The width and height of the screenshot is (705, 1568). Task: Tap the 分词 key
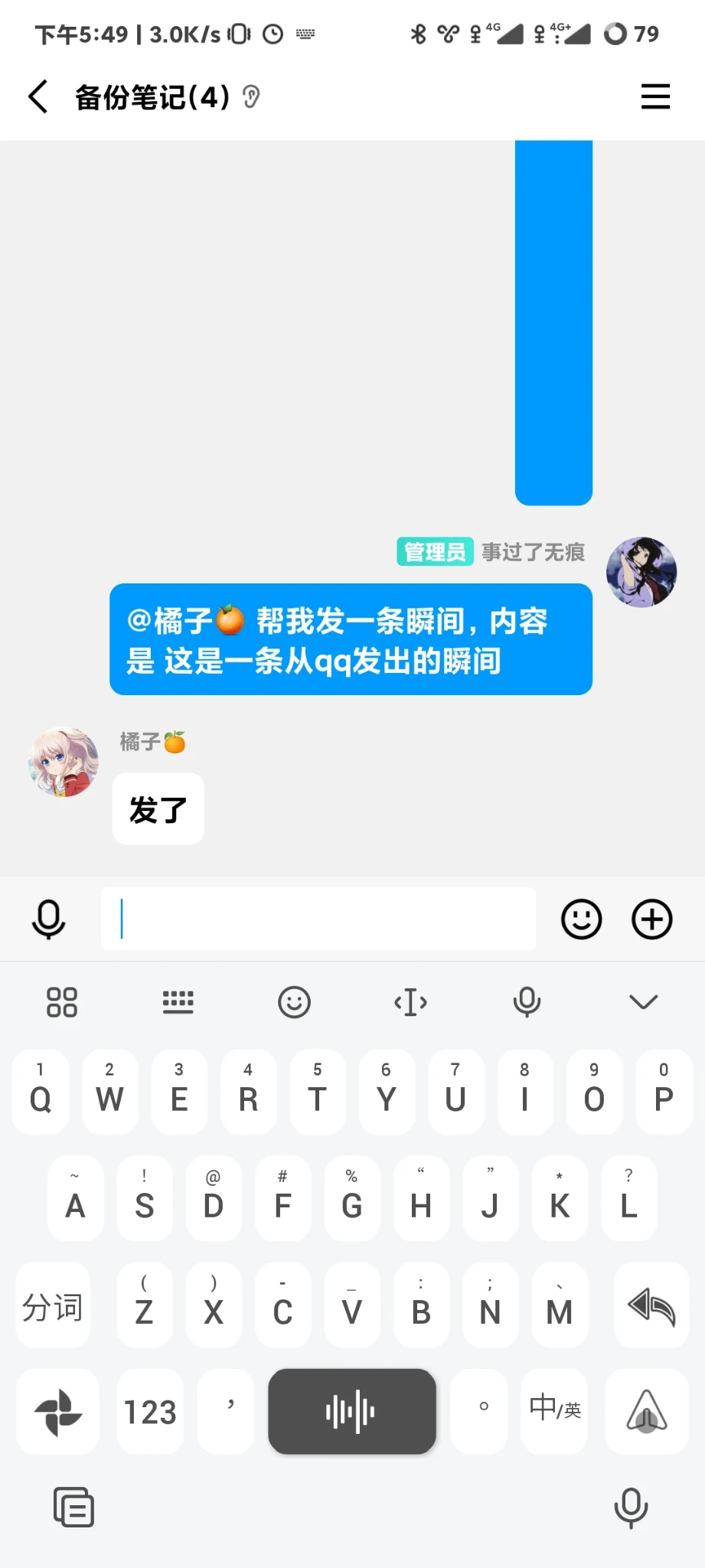point(52,1306)
